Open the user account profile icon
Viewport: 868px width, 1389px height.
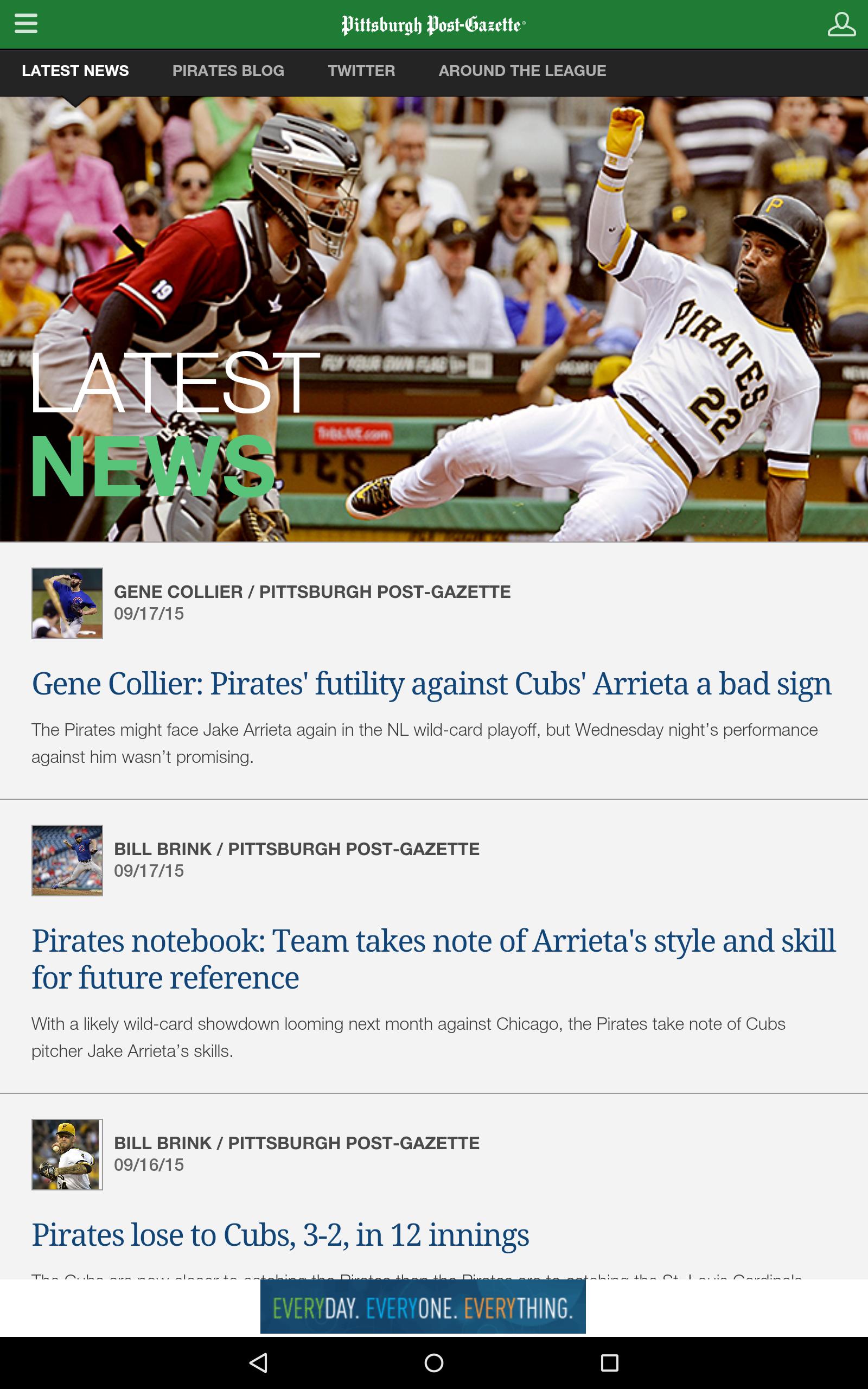point(841,24)
